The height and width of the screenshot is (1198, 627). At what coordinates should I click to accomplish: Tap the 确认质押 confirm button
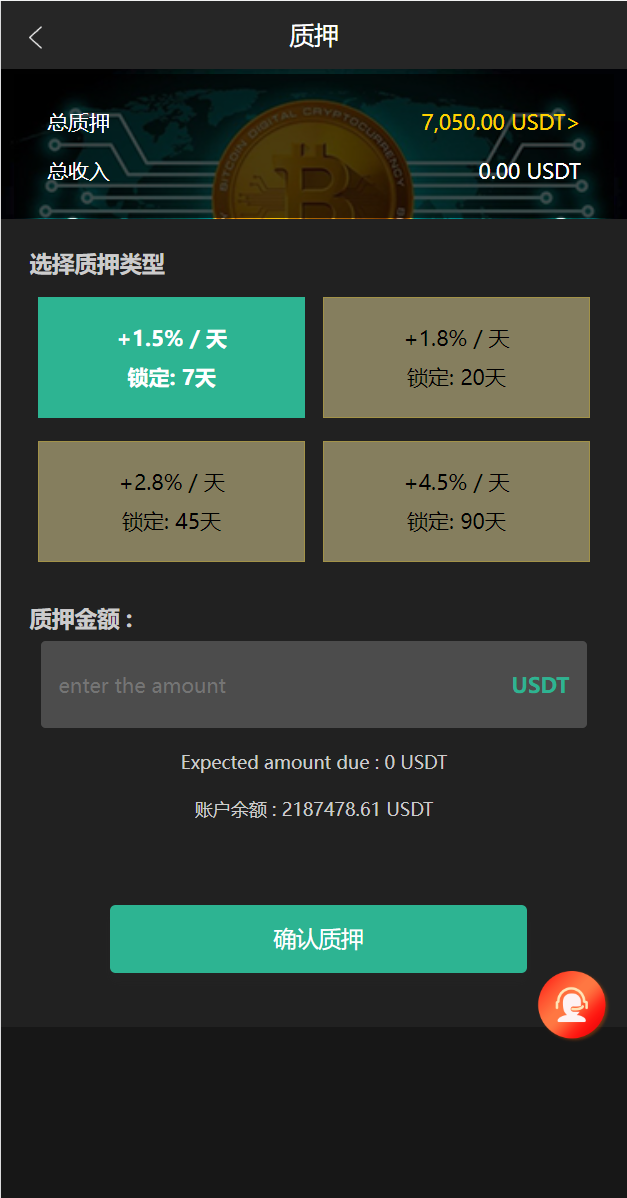click(318, 939)
